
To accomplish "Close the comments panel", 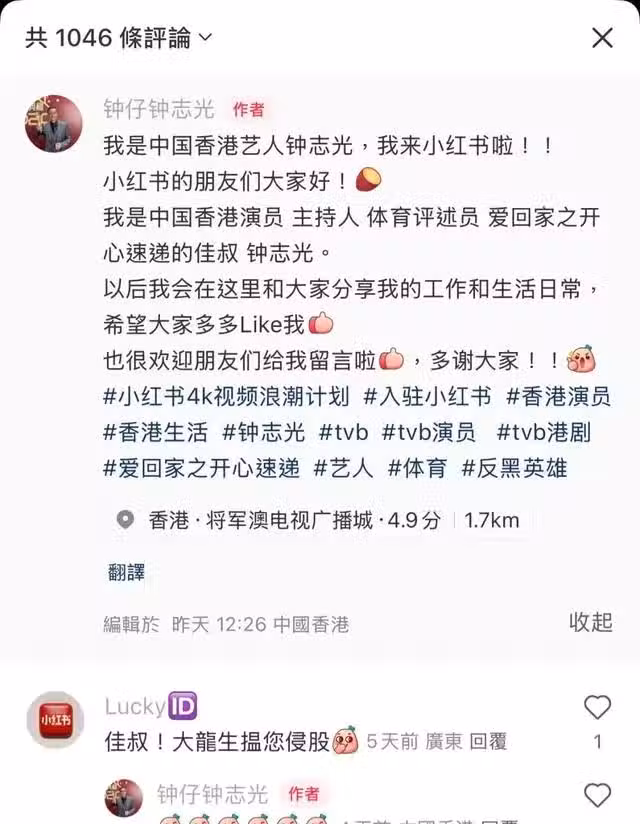I will [x=602, y=38].
